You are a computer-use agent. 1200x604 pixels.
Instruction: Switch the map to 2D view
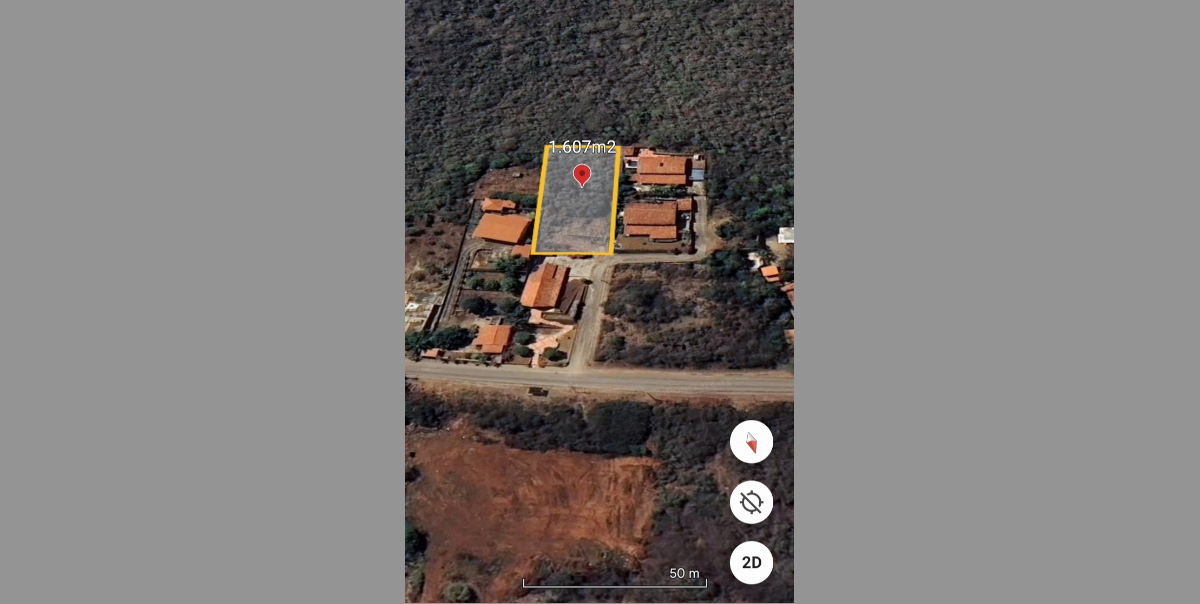pos(751,562)
